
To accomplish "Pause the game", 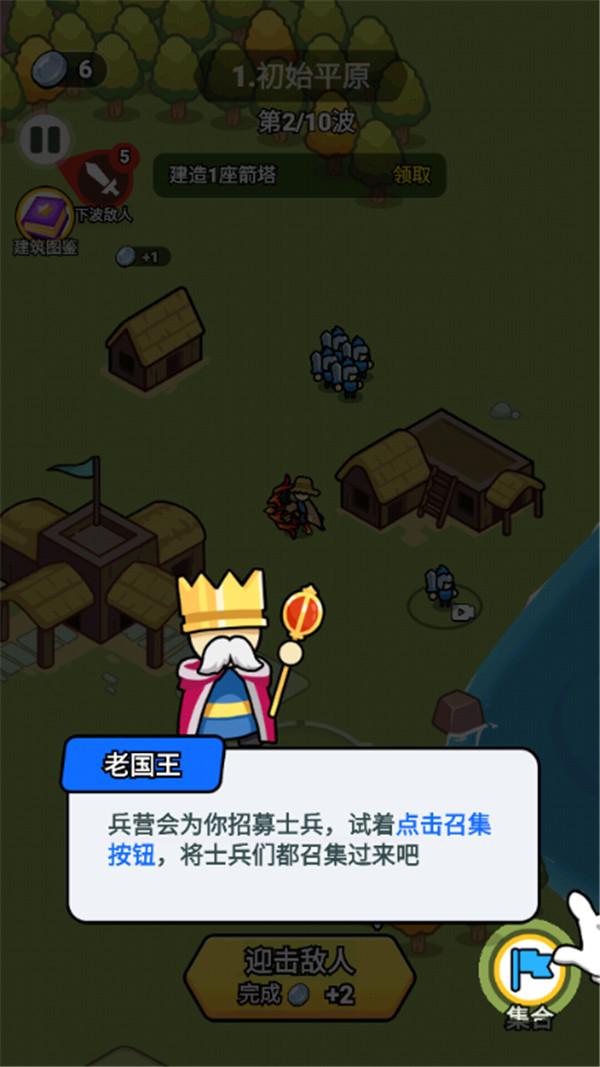I will tap(44, 138).
